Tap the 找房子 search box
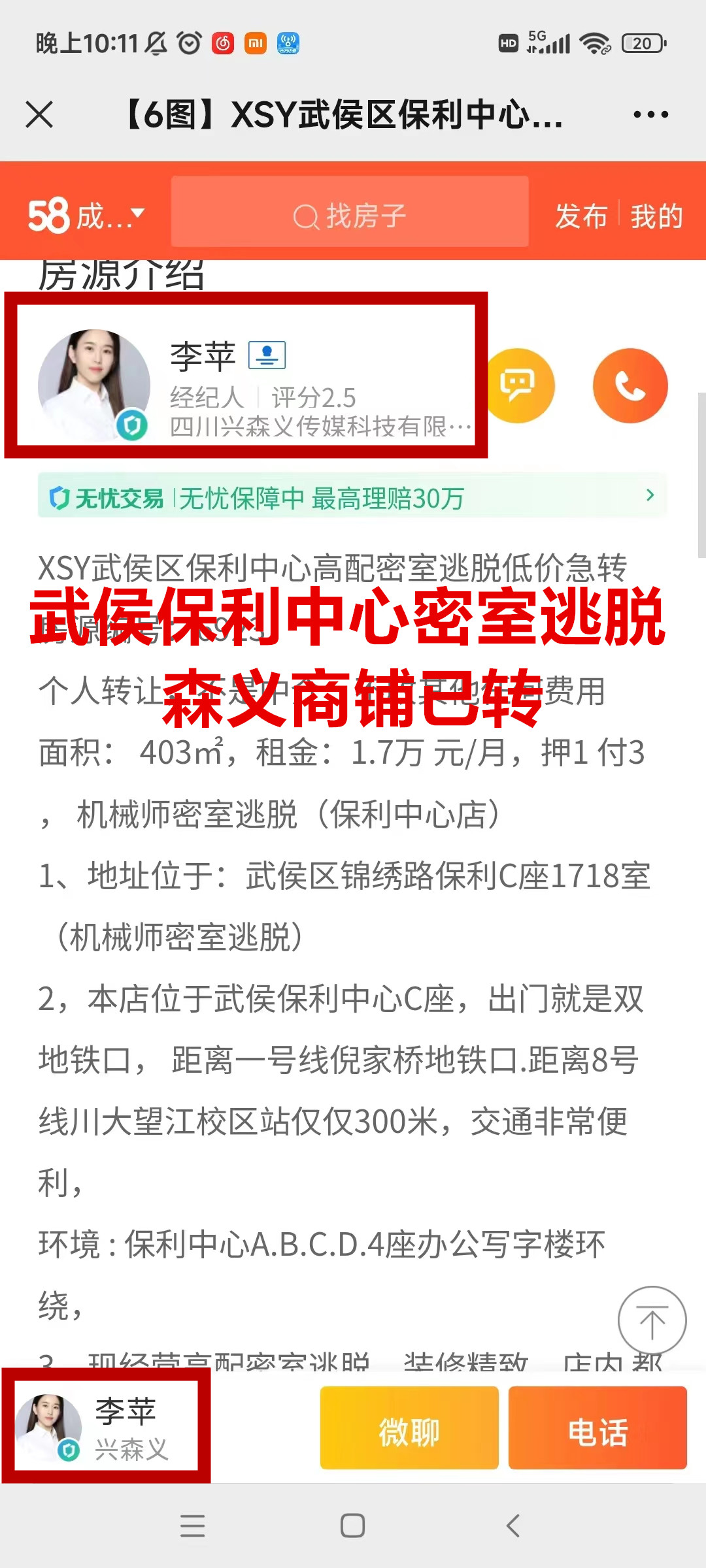 350,215
